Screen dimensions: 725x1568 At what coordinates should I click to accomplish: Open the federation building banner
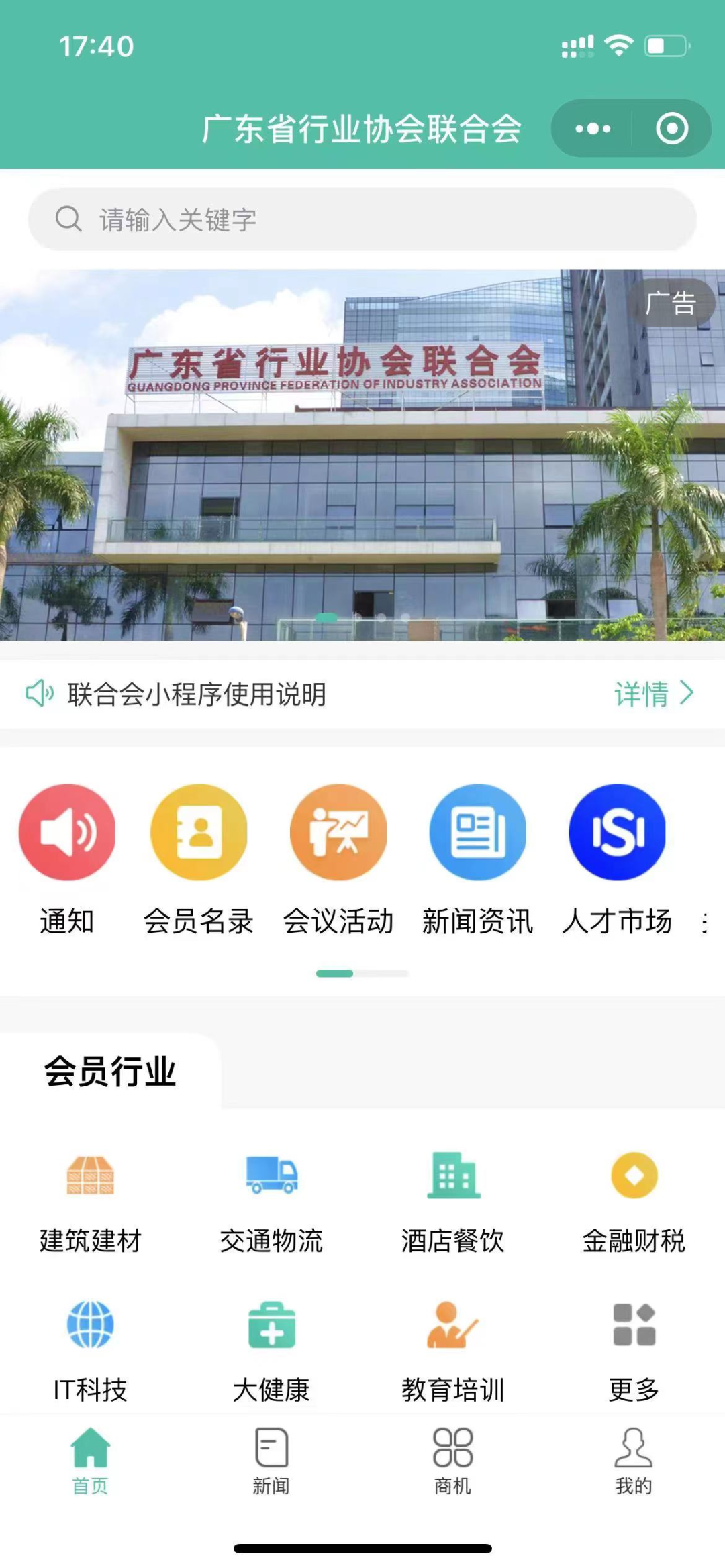pyautogui.click(x=362, y=455)
